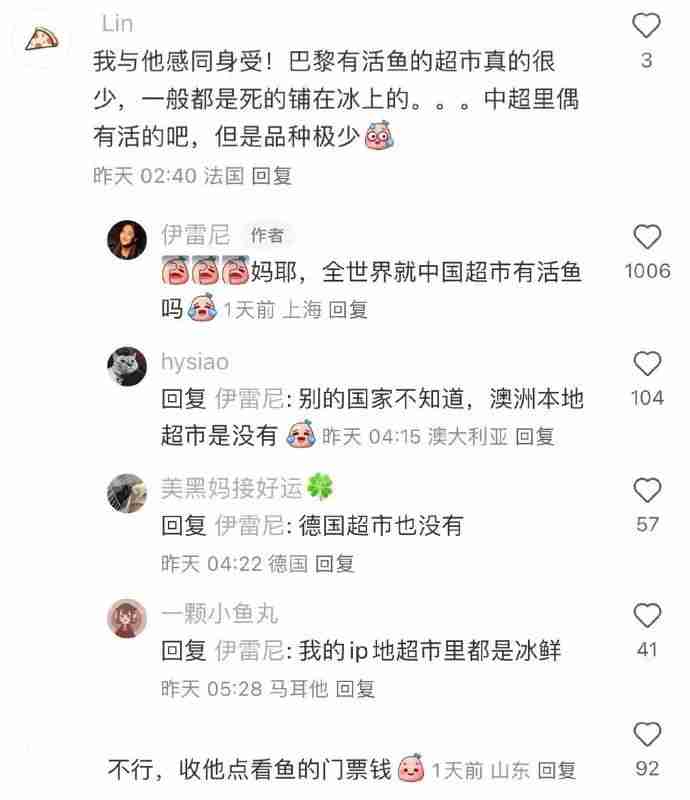The image size is (690, 800).
Task: Like hysiao's reply about Australia
Action: coord(647,364)
